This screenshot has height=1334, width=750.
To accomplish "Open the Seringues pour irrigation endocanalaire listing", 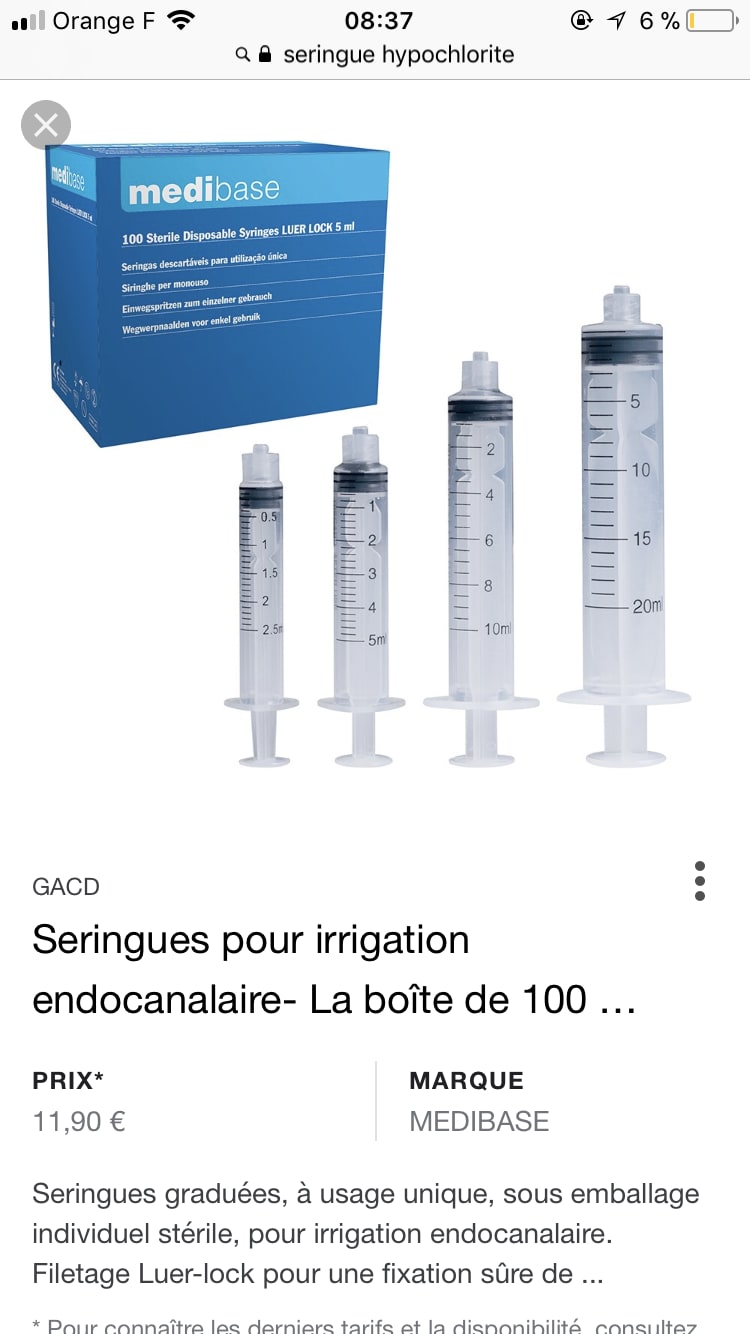I will [334, 969].
